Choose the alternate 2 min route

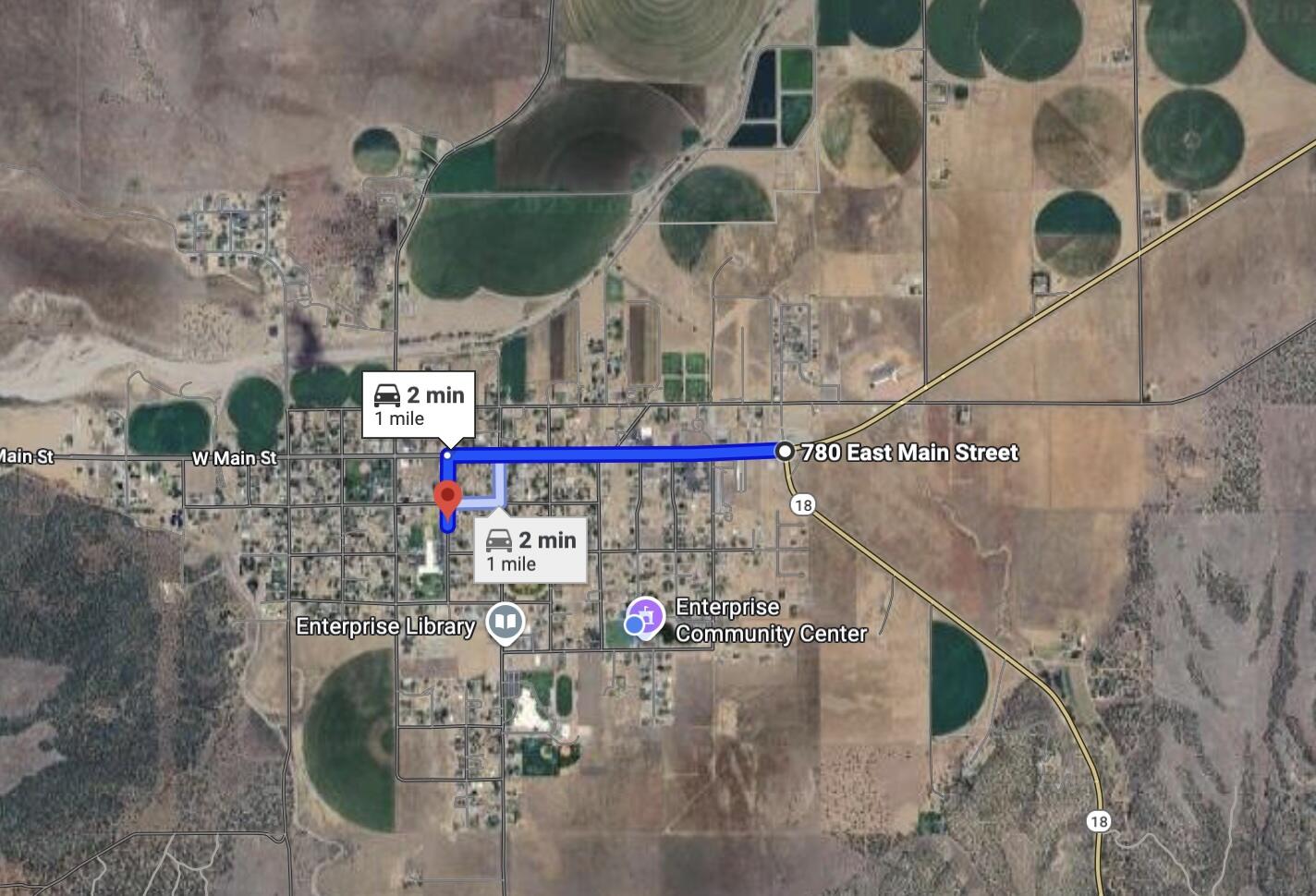(530, 551)
